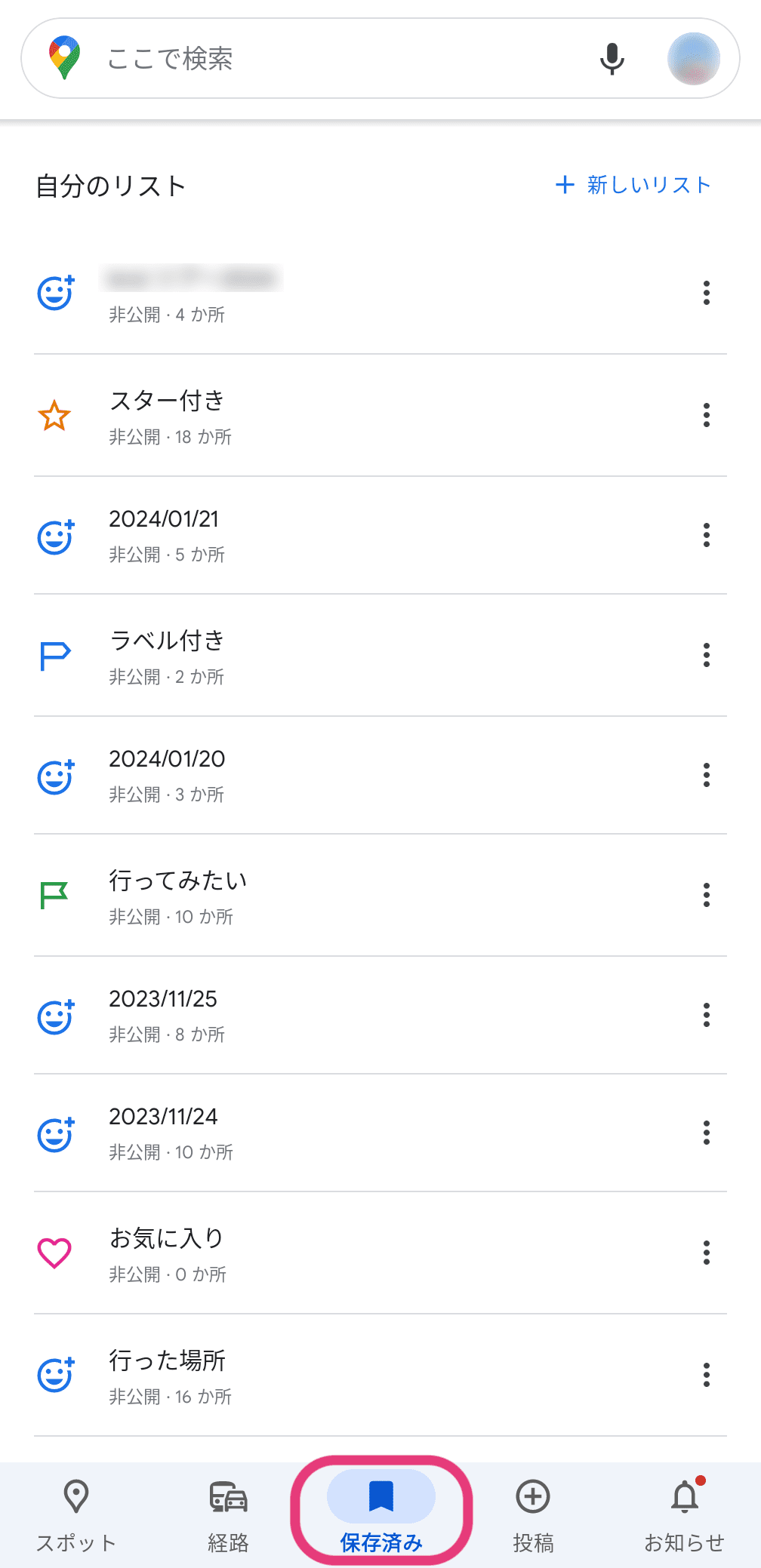The width and height of the screenshot is (761, 1568).
Task: Open the account profile avatar
Action: (693, 58)
